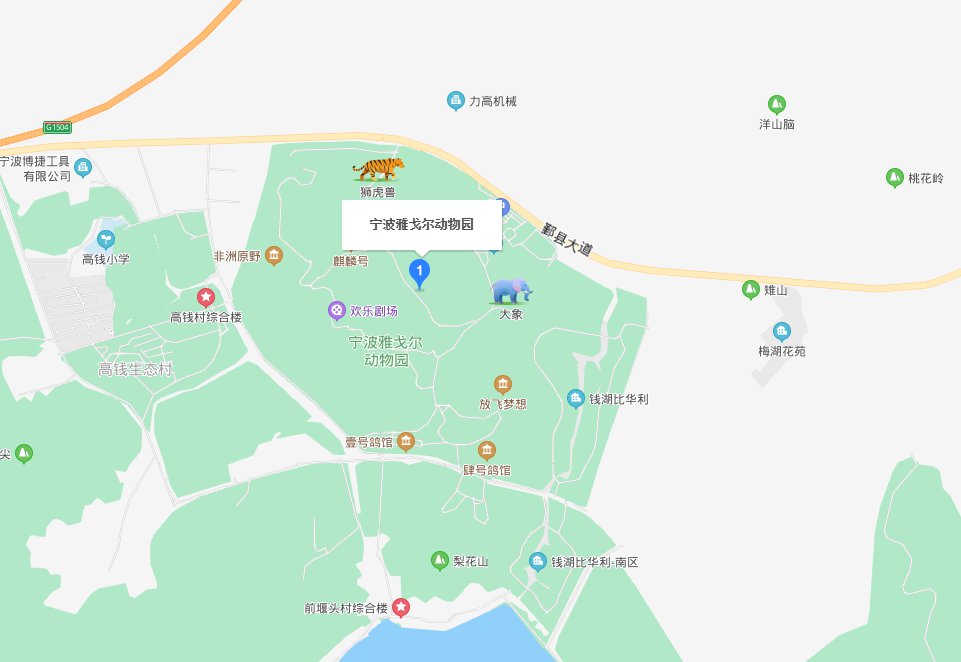Open the 钱湖比华利 residential marker
Screen dimensions: 961x662
pos(576,398)
